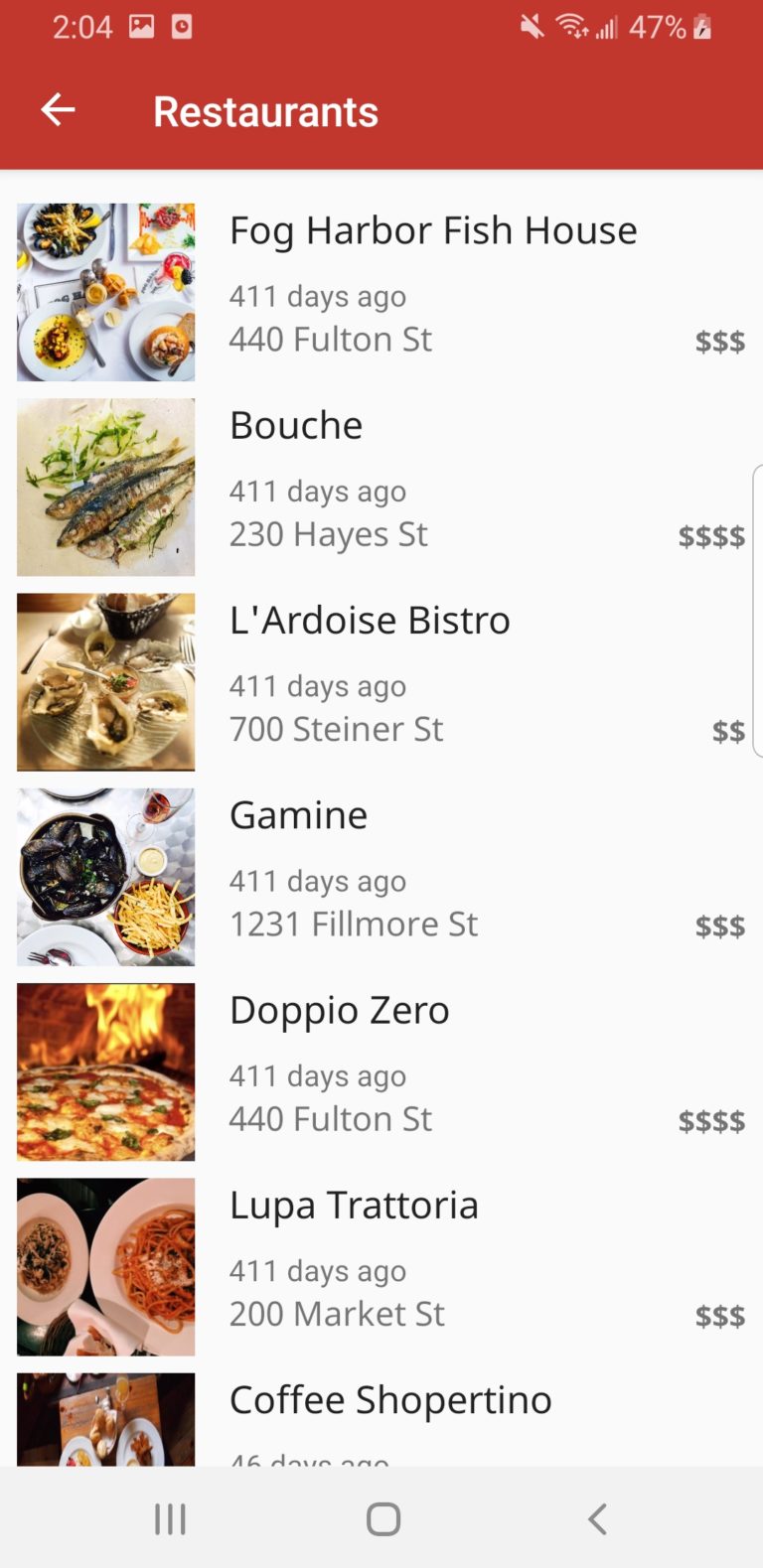The width and height of the screenshot is (763, 1568).
Task: Show recent apps from navigation bar
Action: coord(170,1518)
